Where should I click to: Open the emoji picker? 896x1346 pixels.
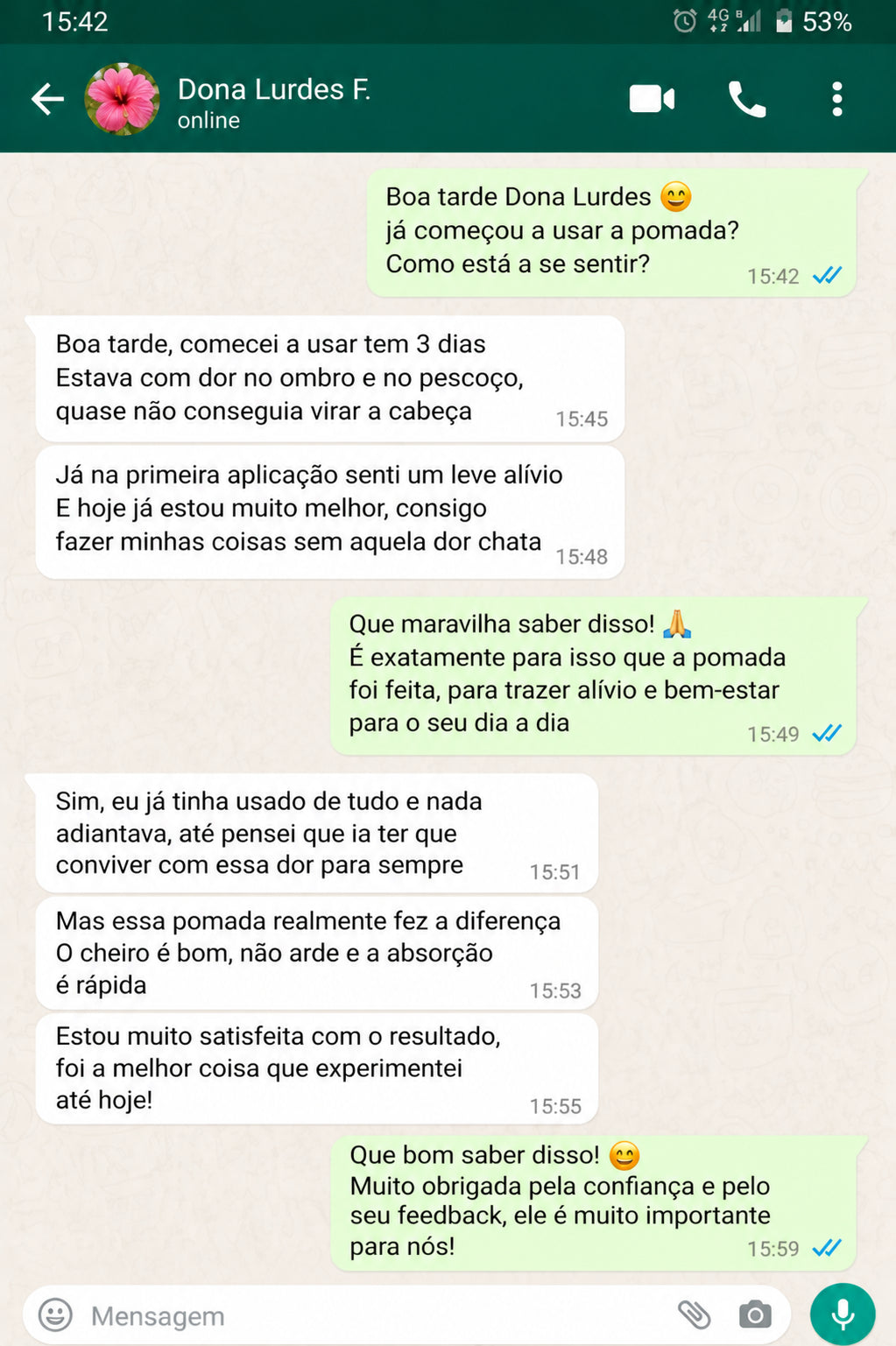point(56,1314)
